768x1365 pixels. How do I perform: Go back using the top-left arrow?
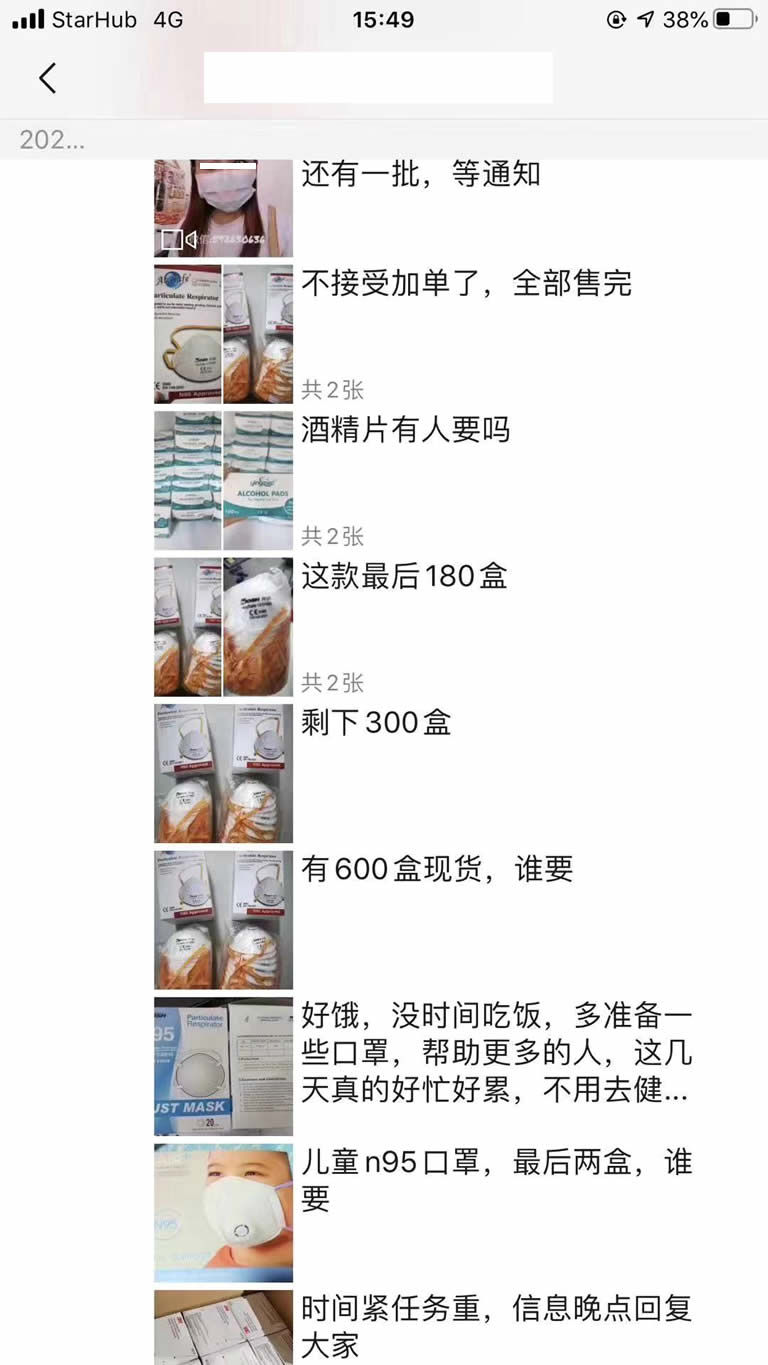(x=47, y=78)
